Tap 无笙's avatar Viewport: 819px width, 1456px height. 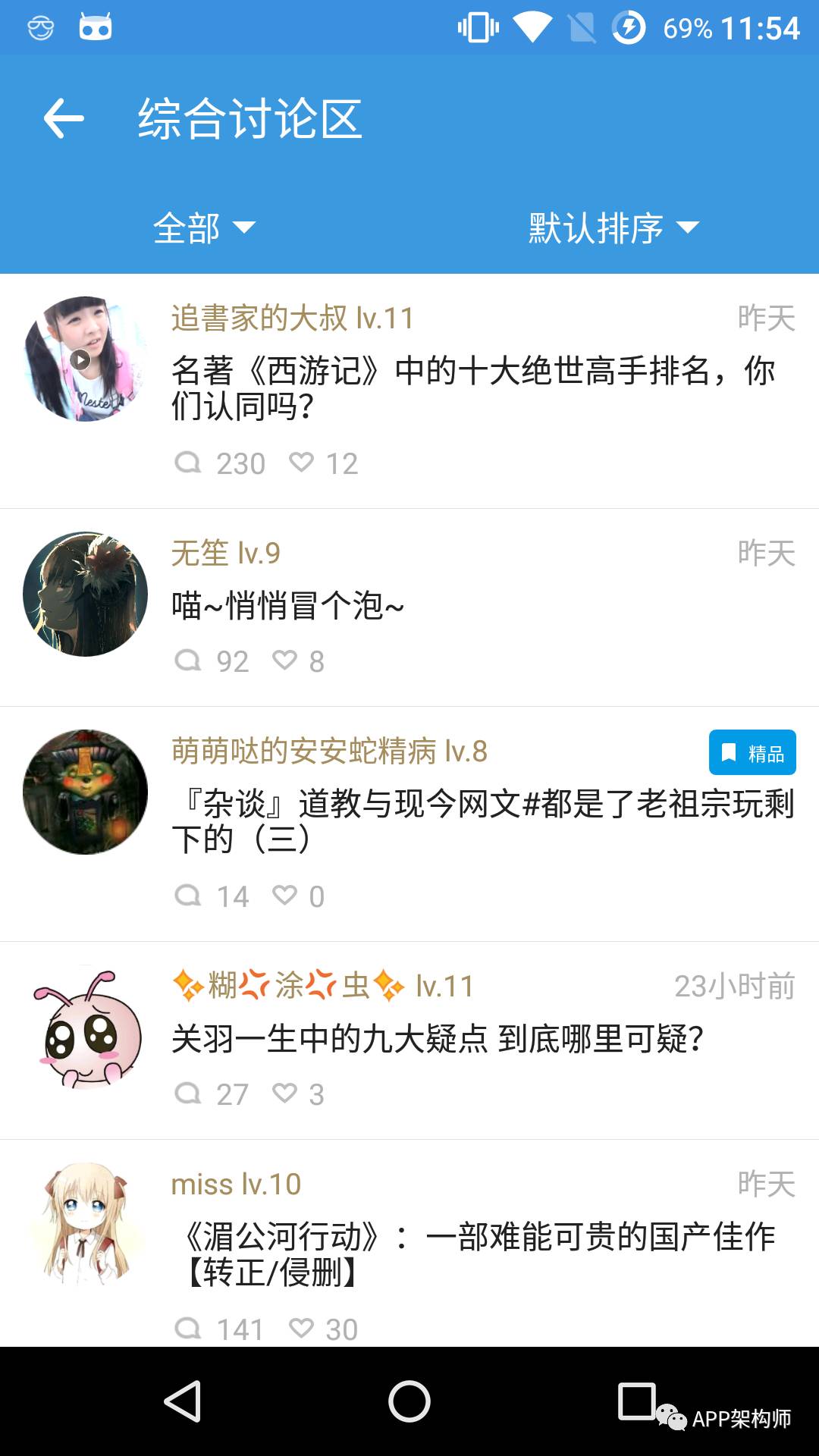coord(85,594)
